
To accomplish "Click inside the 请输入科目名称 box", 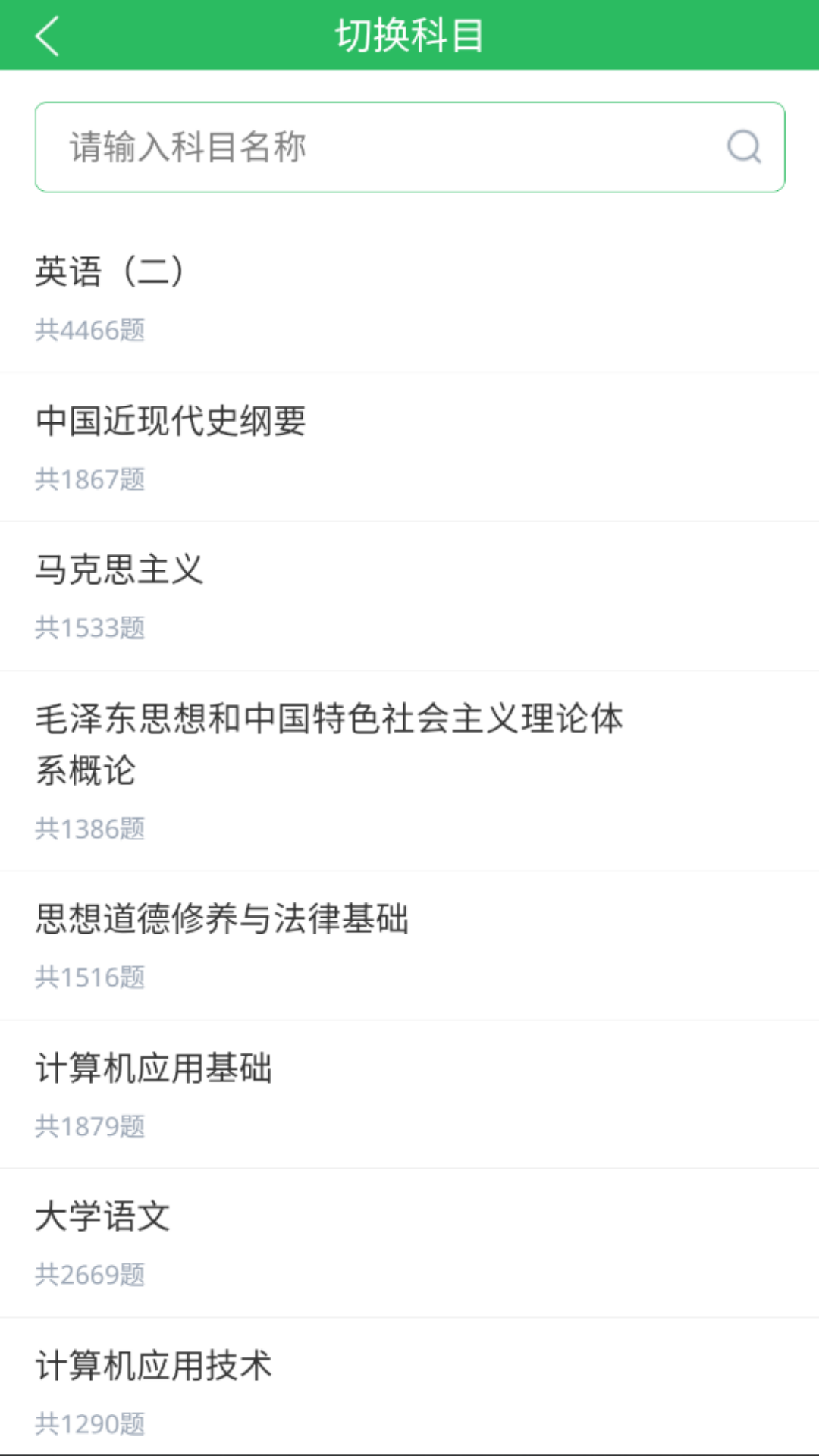I will 303,147.
